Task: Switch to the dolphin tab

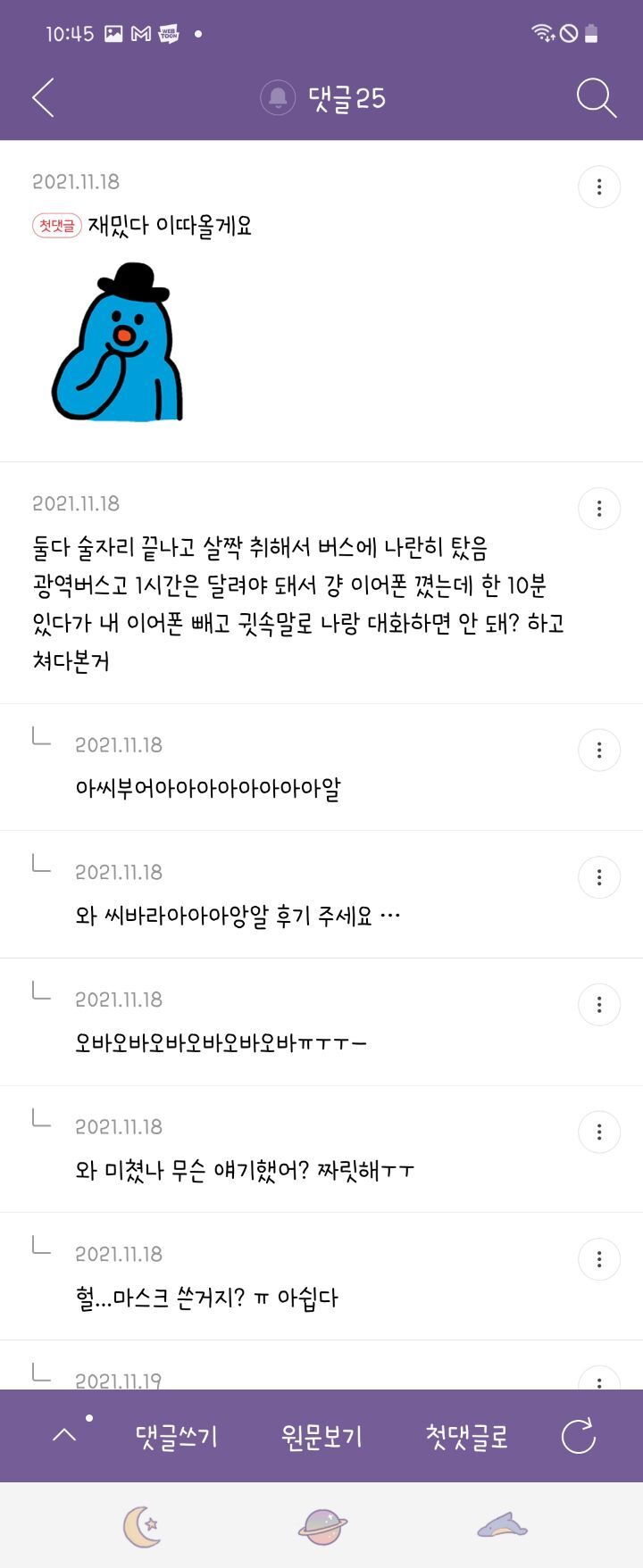Action: (x=502, y=1526)
